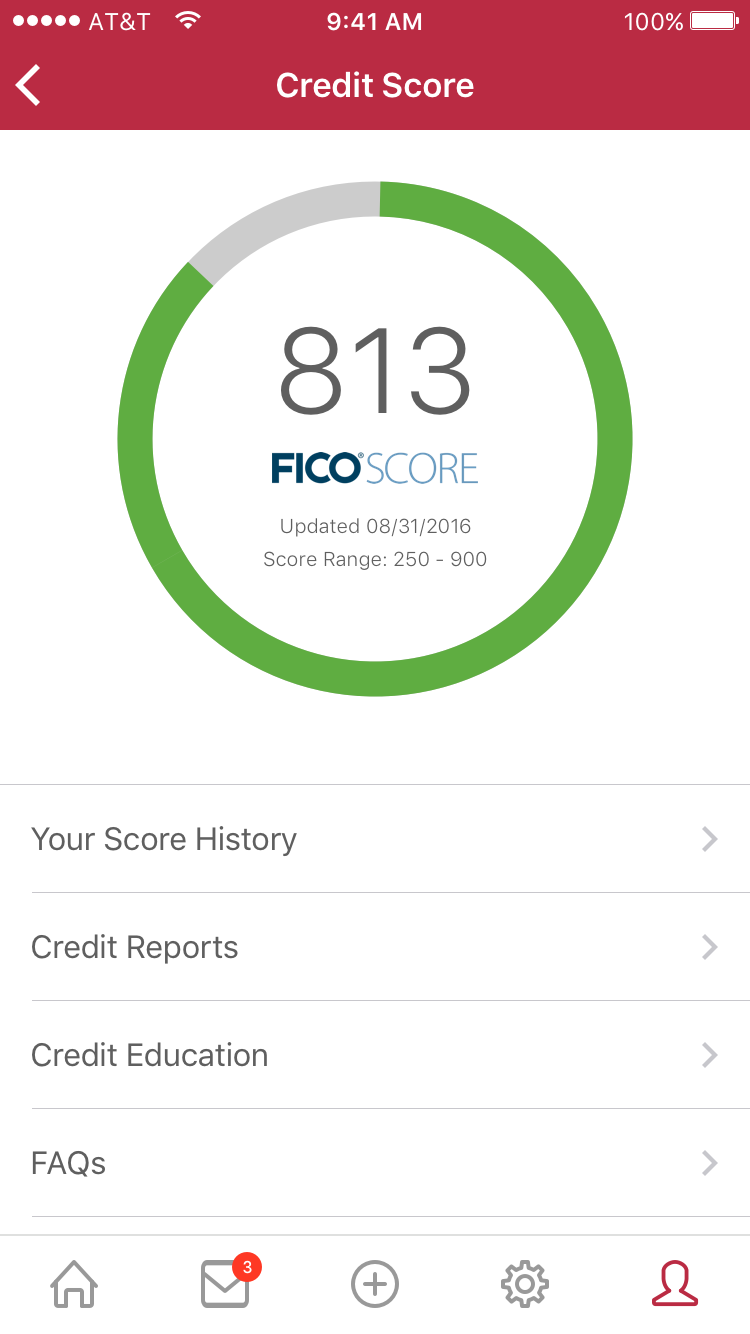Switch to the Home tab
Viewport: 750px width, 1334px height.
pos(75,1284)
